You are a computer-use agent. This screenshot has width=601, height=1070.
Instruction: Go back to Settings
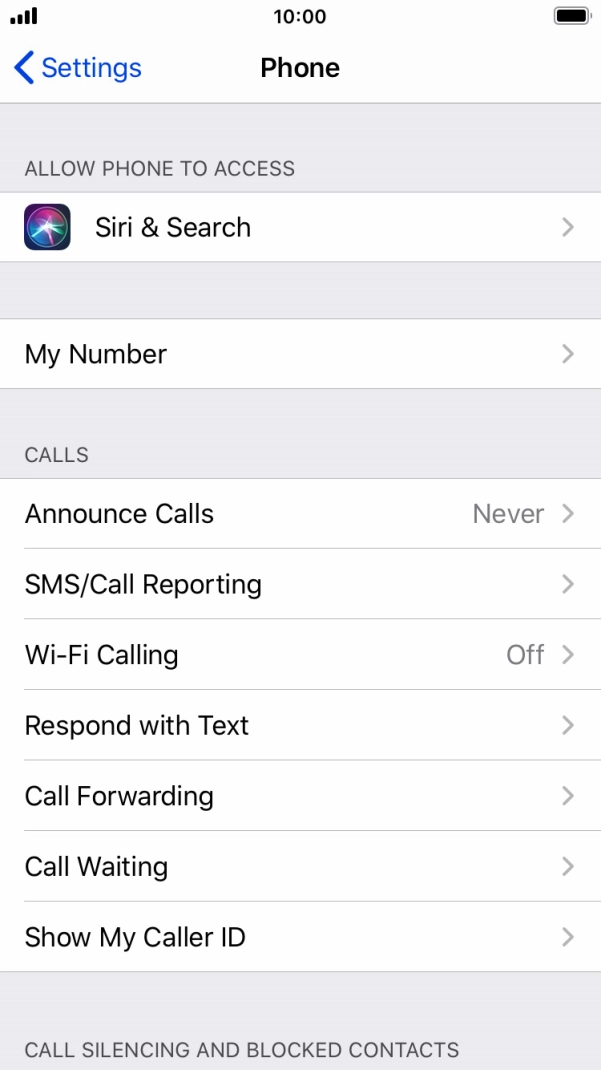[x=78, y=68]
